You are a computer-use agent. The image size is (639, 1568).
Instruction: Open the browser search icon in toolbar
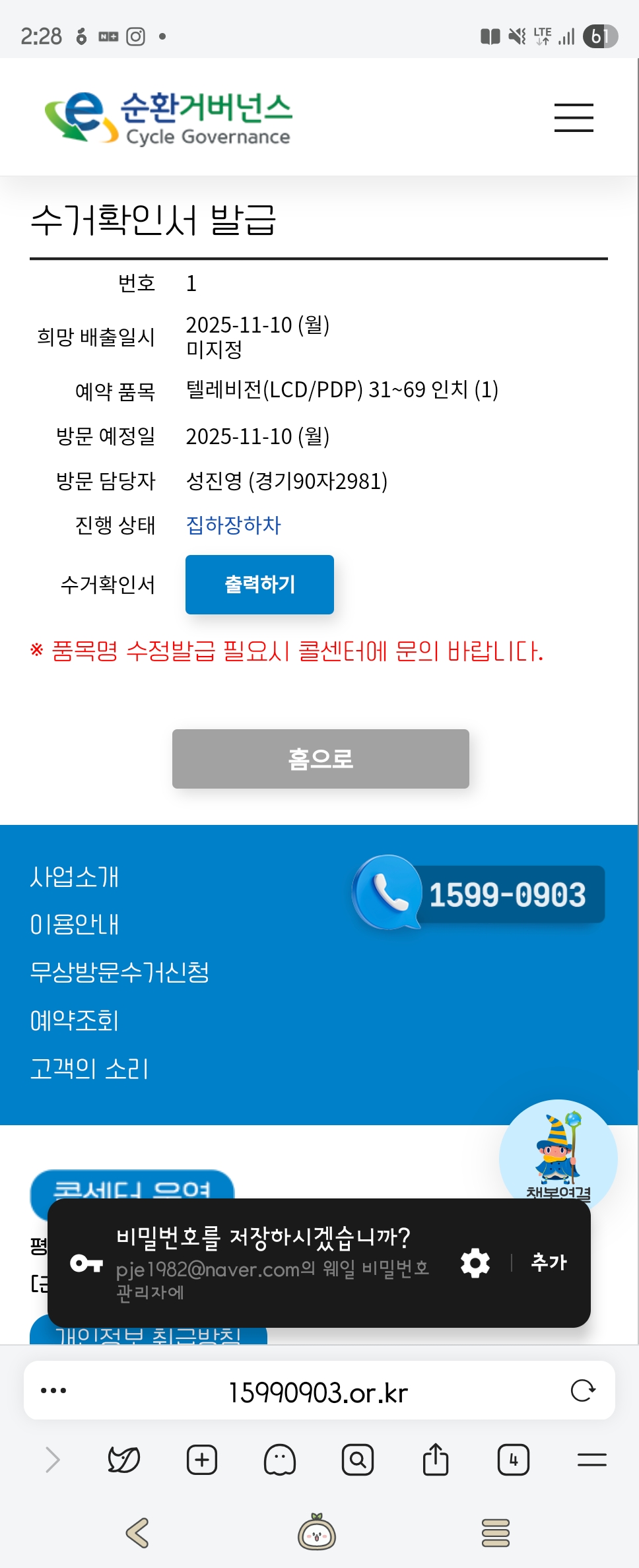pyautogui.click(x=358, y=1460)
